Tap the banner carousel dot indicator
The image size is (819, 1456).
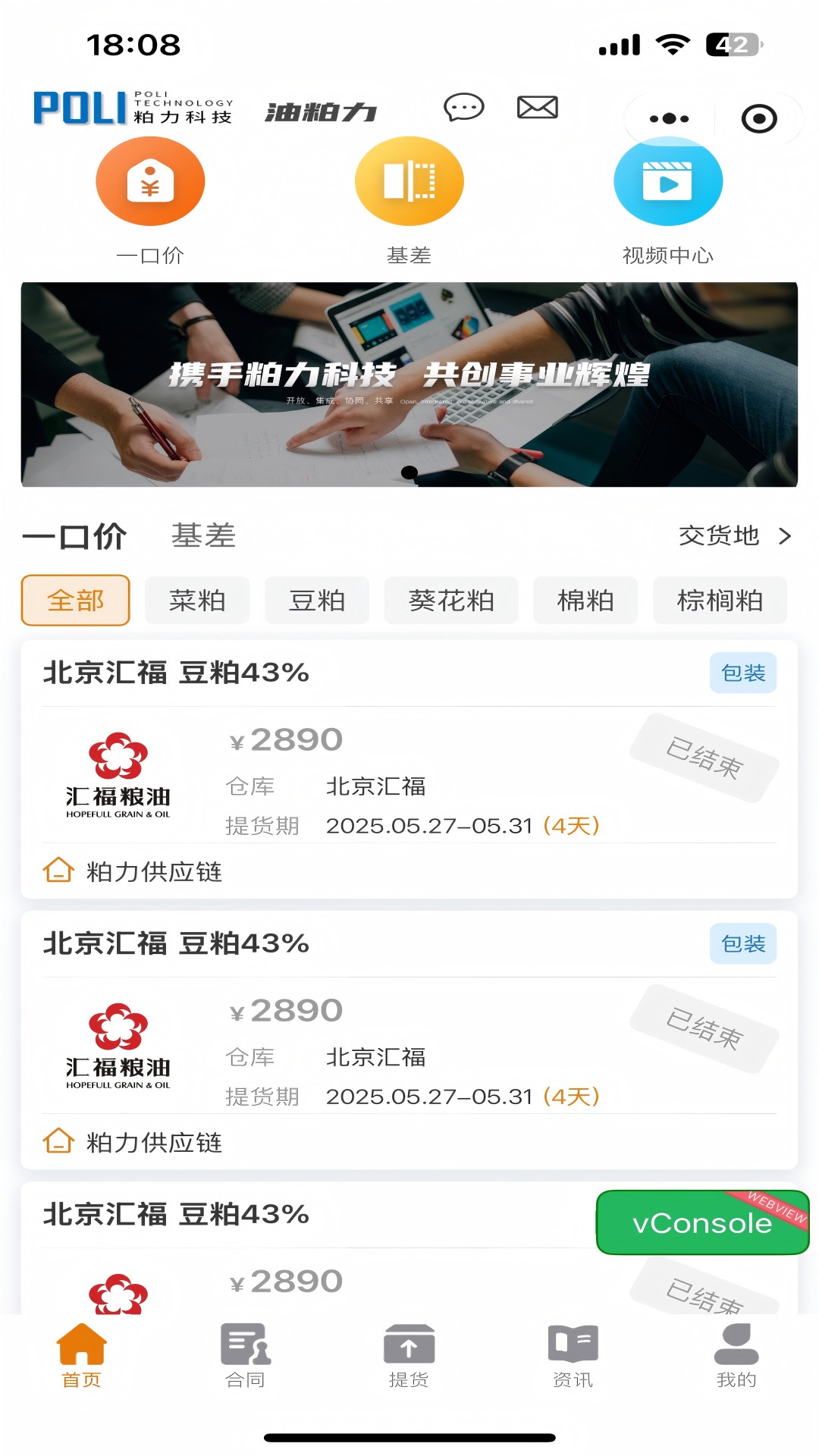[x=409, y=471]
